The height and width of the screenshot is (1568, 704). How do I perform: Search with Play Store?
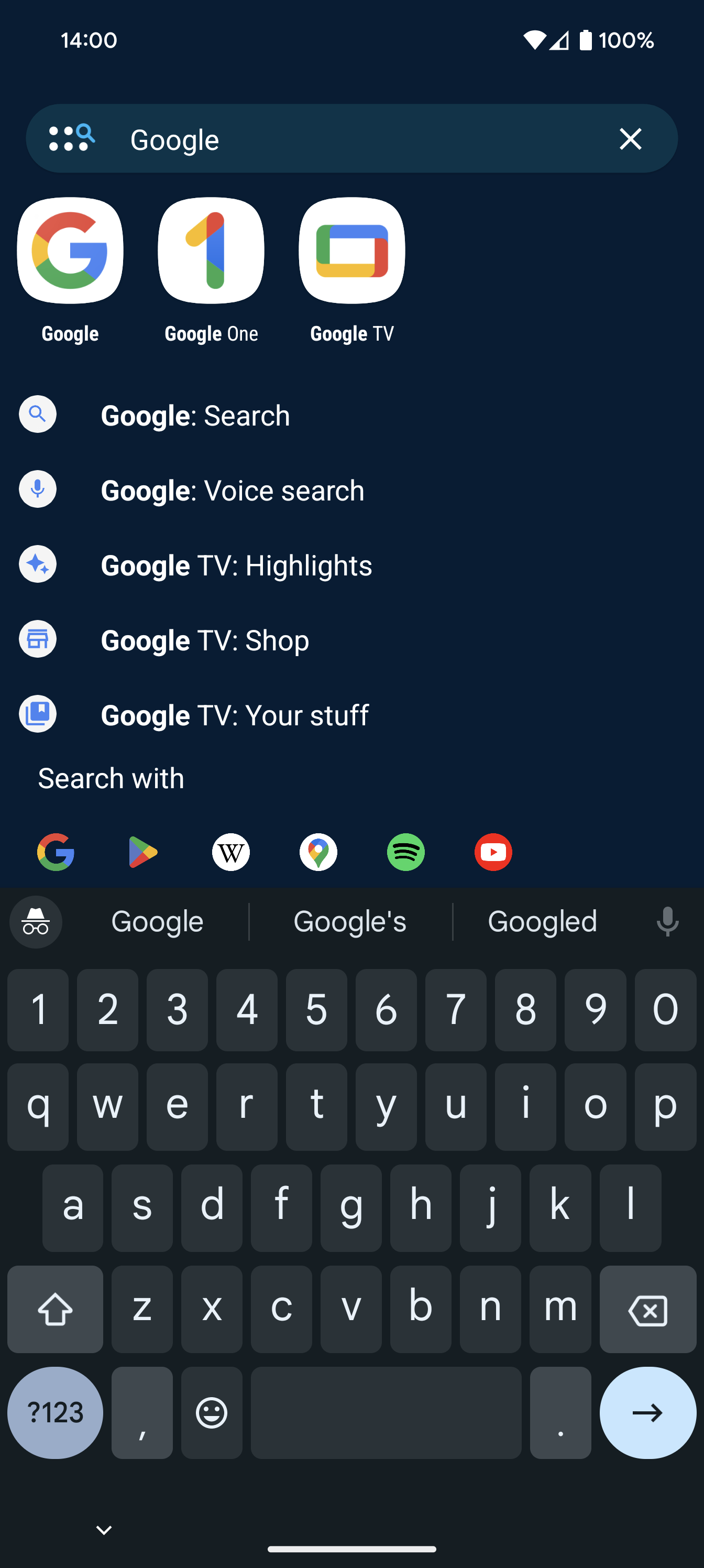143,852
